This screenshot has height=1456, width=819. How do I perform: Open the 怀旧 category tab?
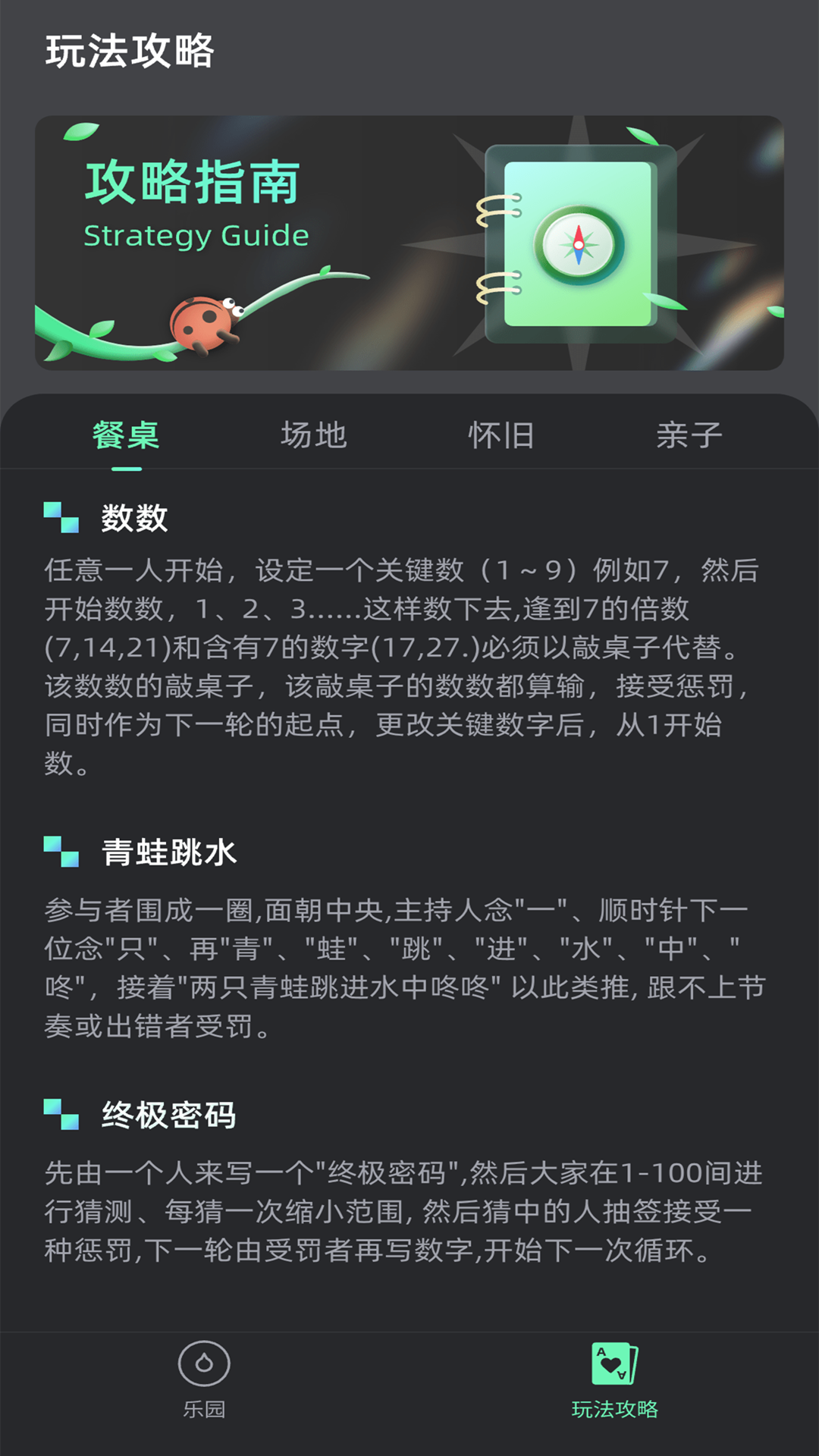502,435
